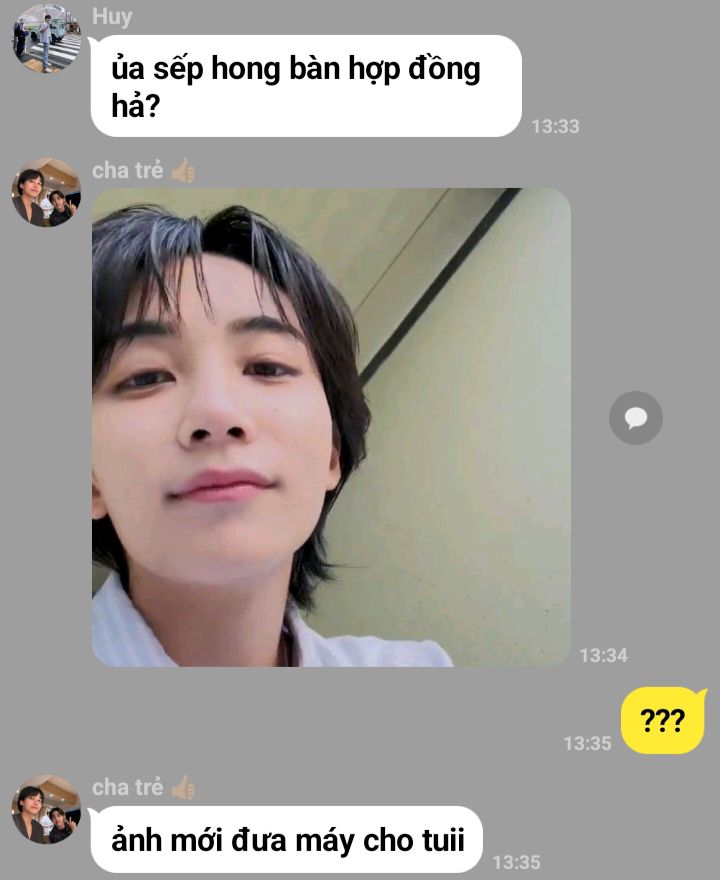
Task: Open the photo message sent by cha trẻ
Action: (331, 427)
